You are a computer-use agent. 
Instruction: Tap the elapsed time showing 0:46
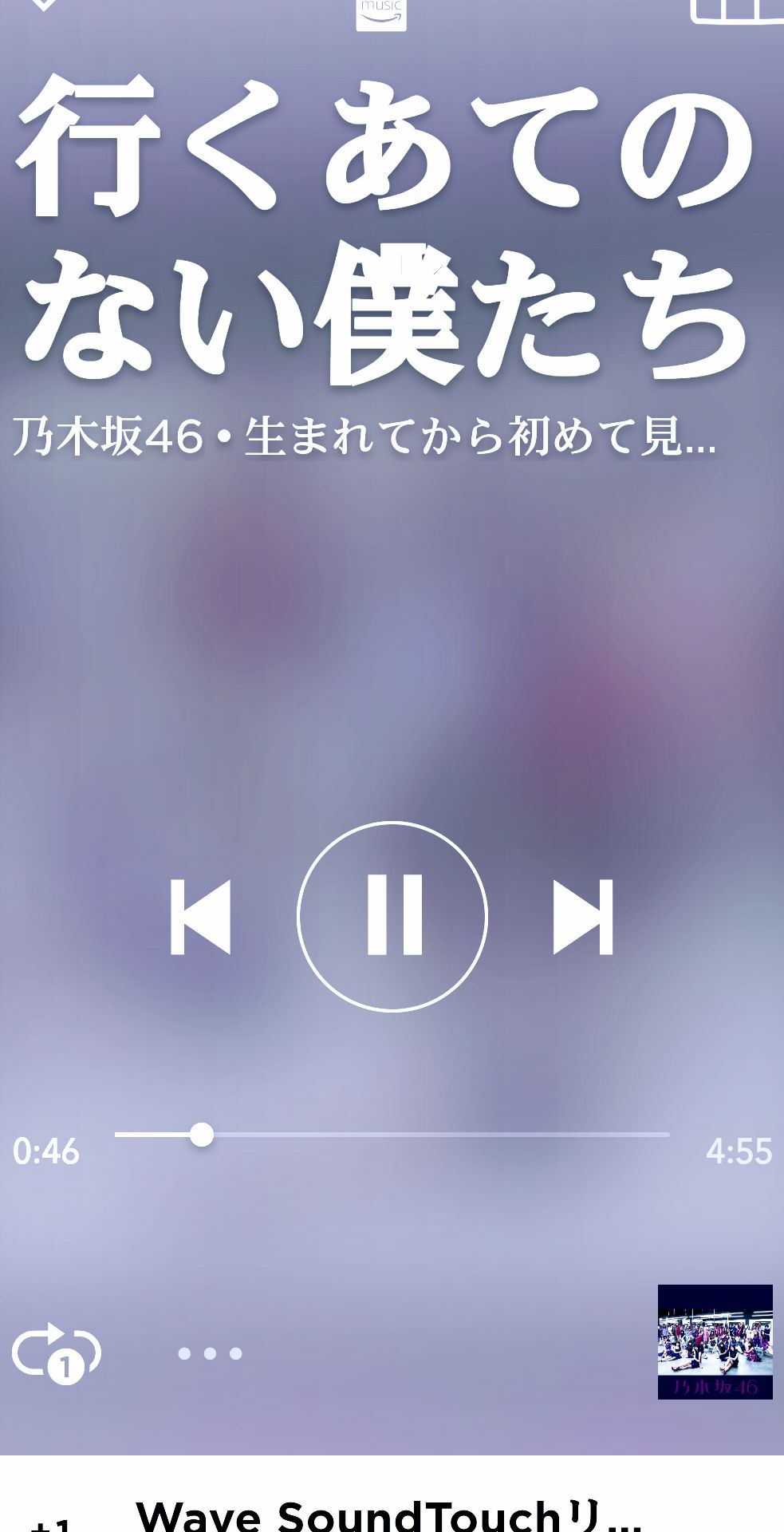(x=44, y=1150)
